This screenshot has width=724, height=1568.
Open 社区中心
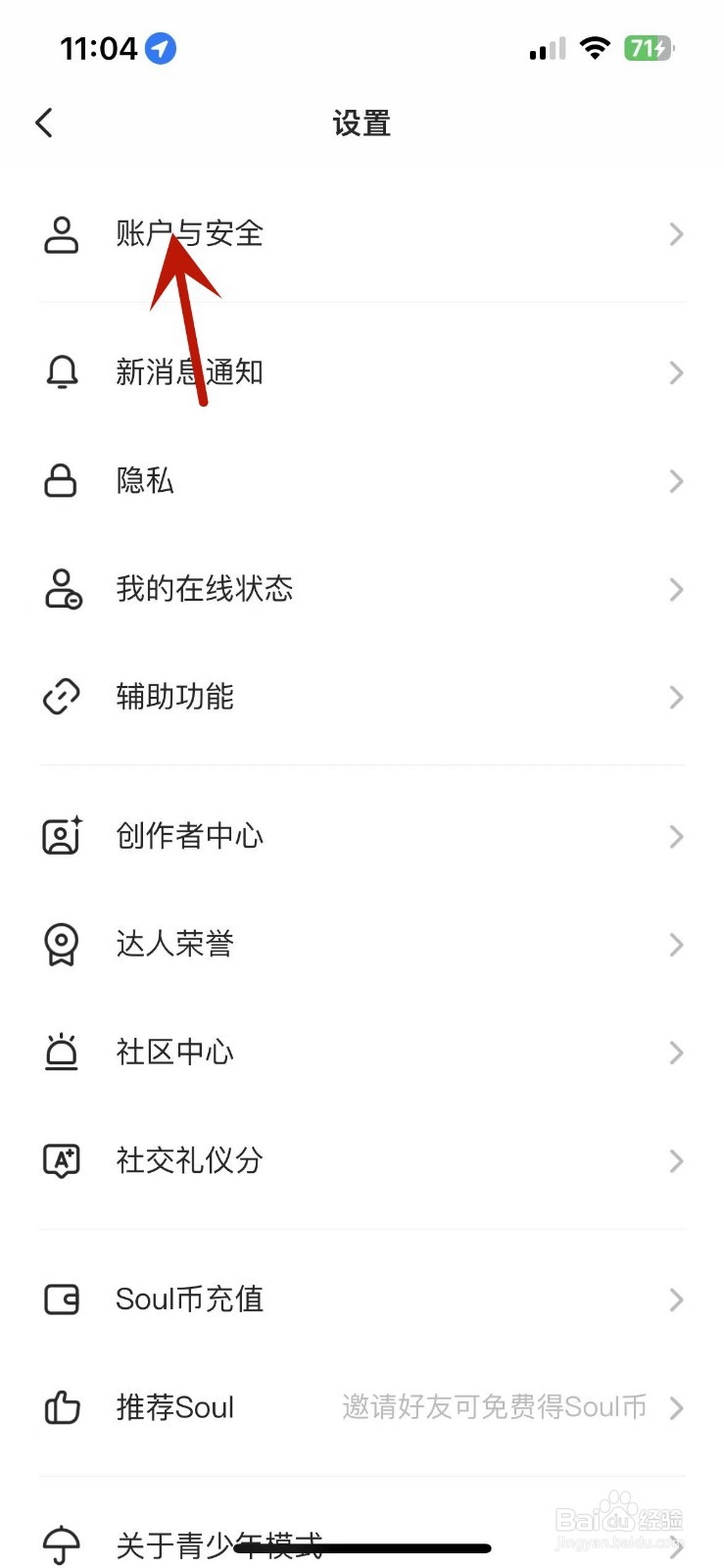(362, 1053)
